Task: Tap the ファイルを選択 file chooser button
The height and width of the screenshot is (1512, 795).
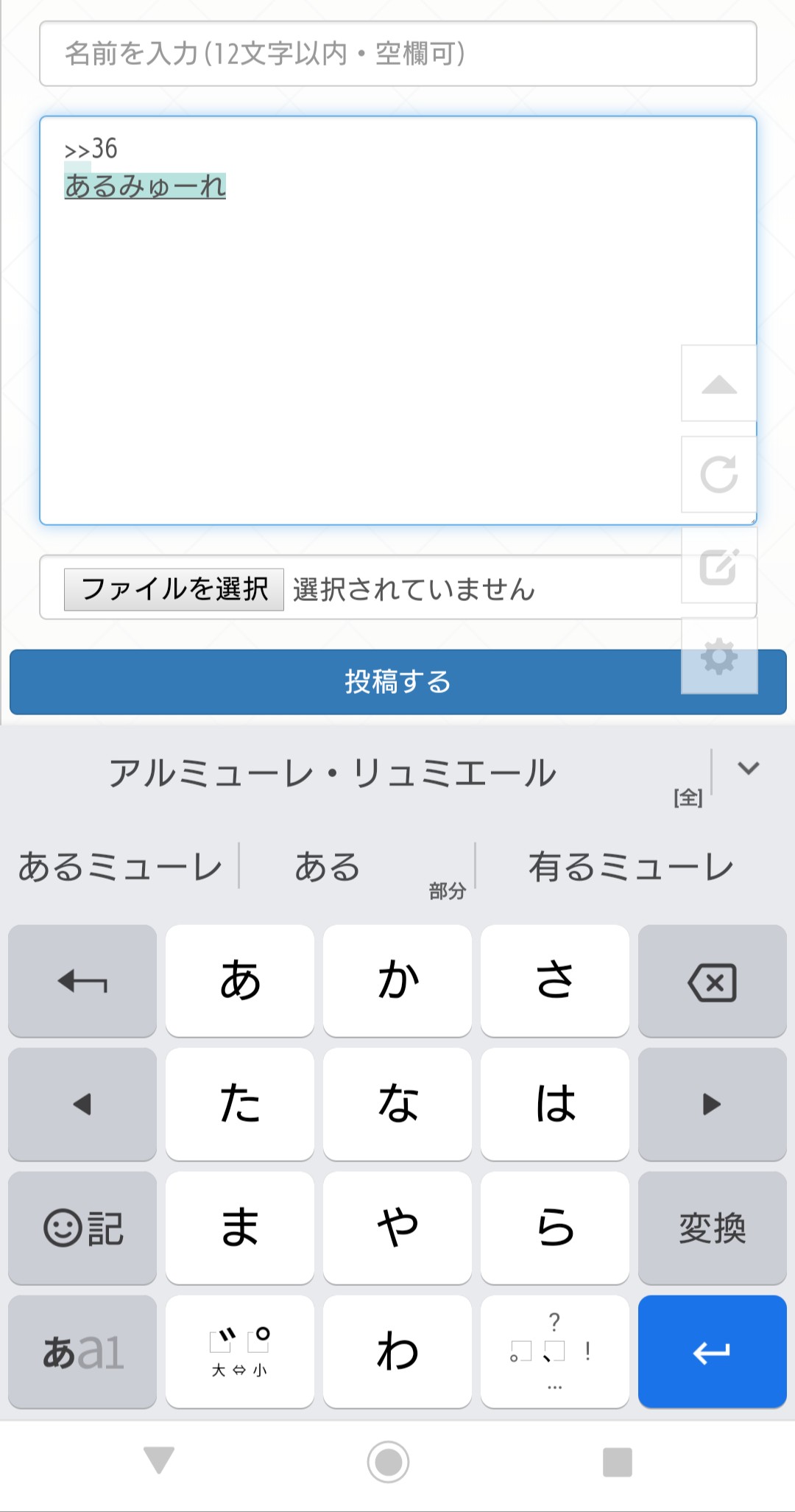Action: [x=174, y=589]
